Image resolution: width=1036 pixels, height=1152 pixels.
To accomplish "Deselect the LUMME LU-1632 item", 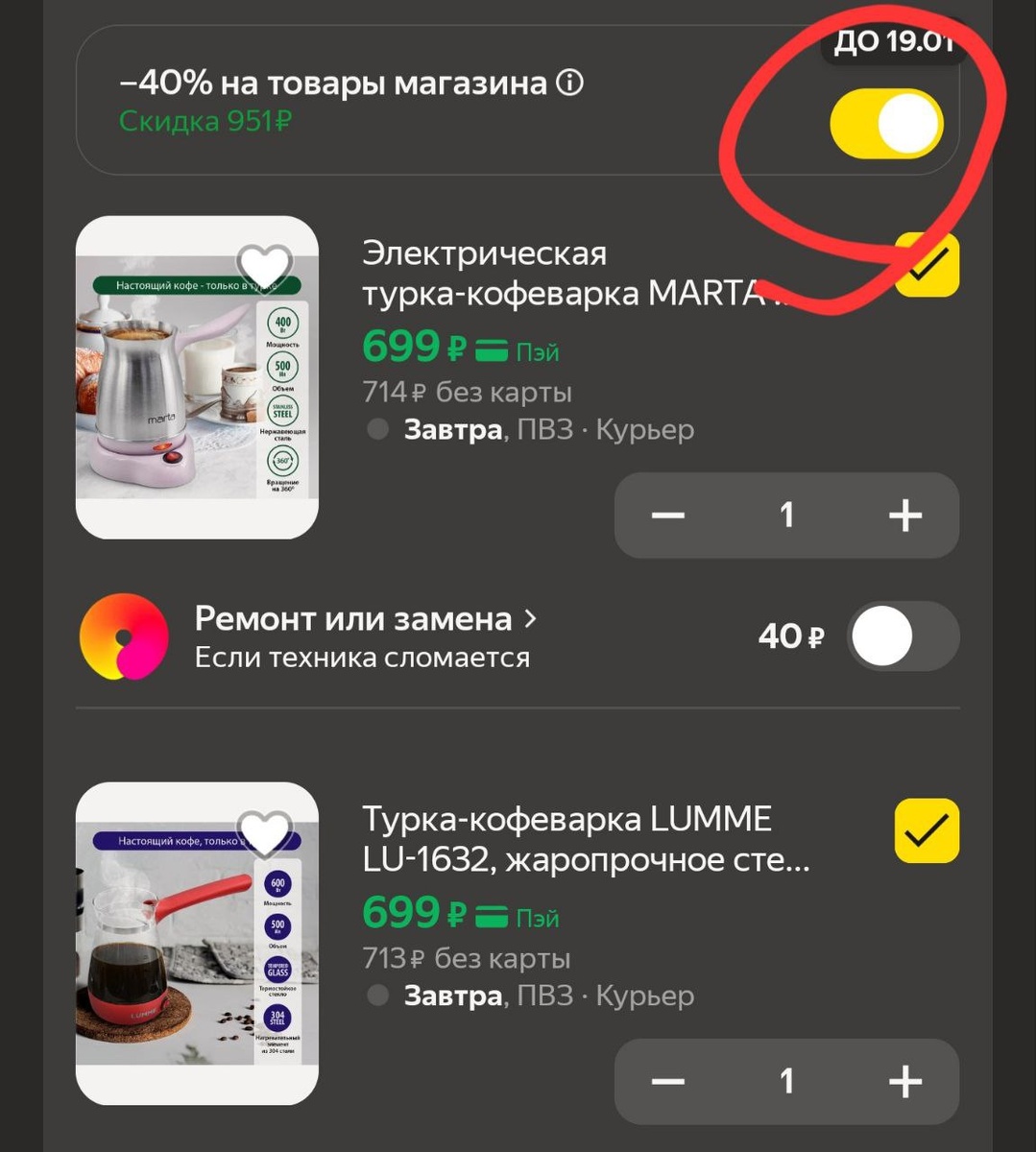I will point(927,830).
